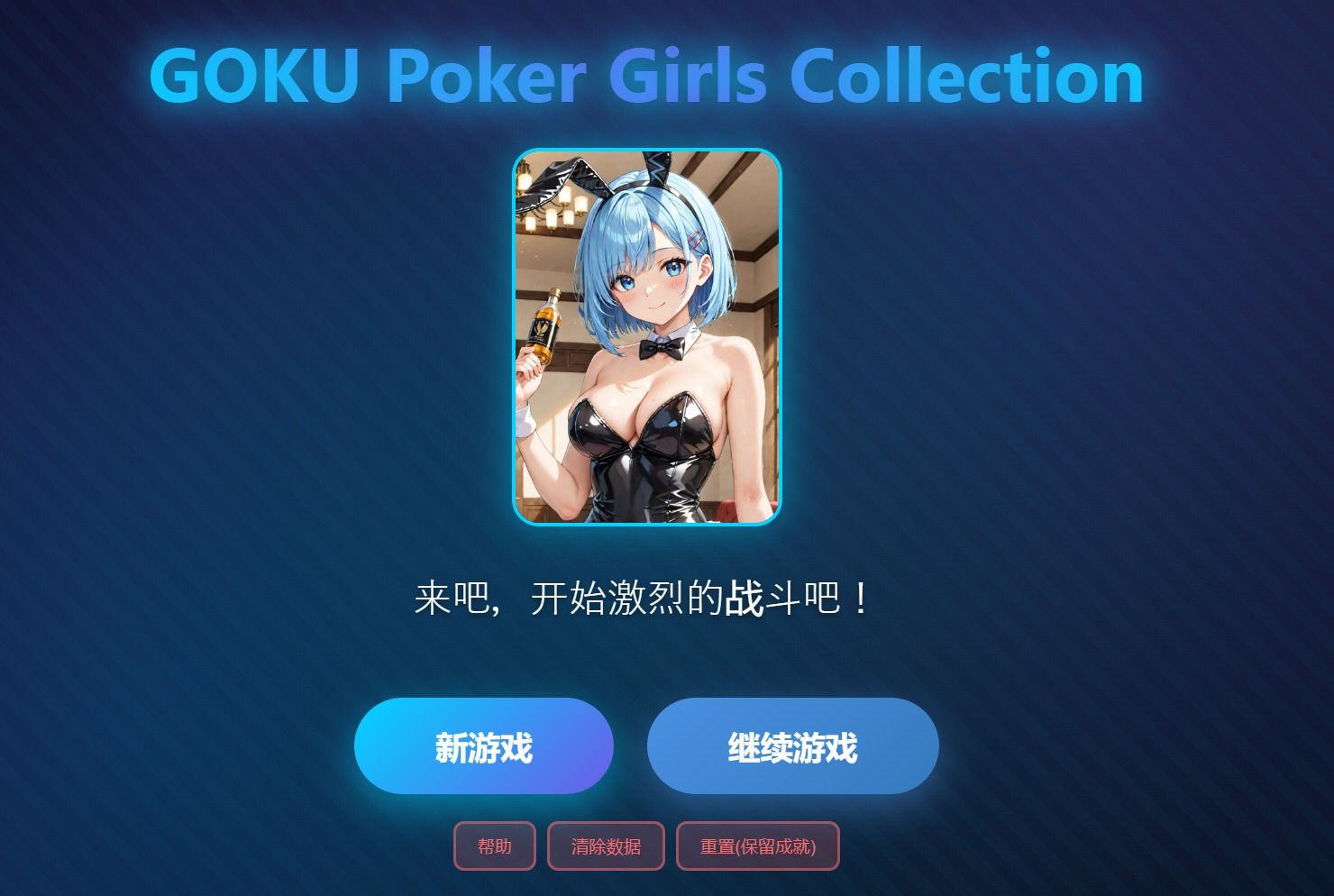Open the help (帮助) button
This screenshot has height=896, width=1334.
[x=494, y=846]
